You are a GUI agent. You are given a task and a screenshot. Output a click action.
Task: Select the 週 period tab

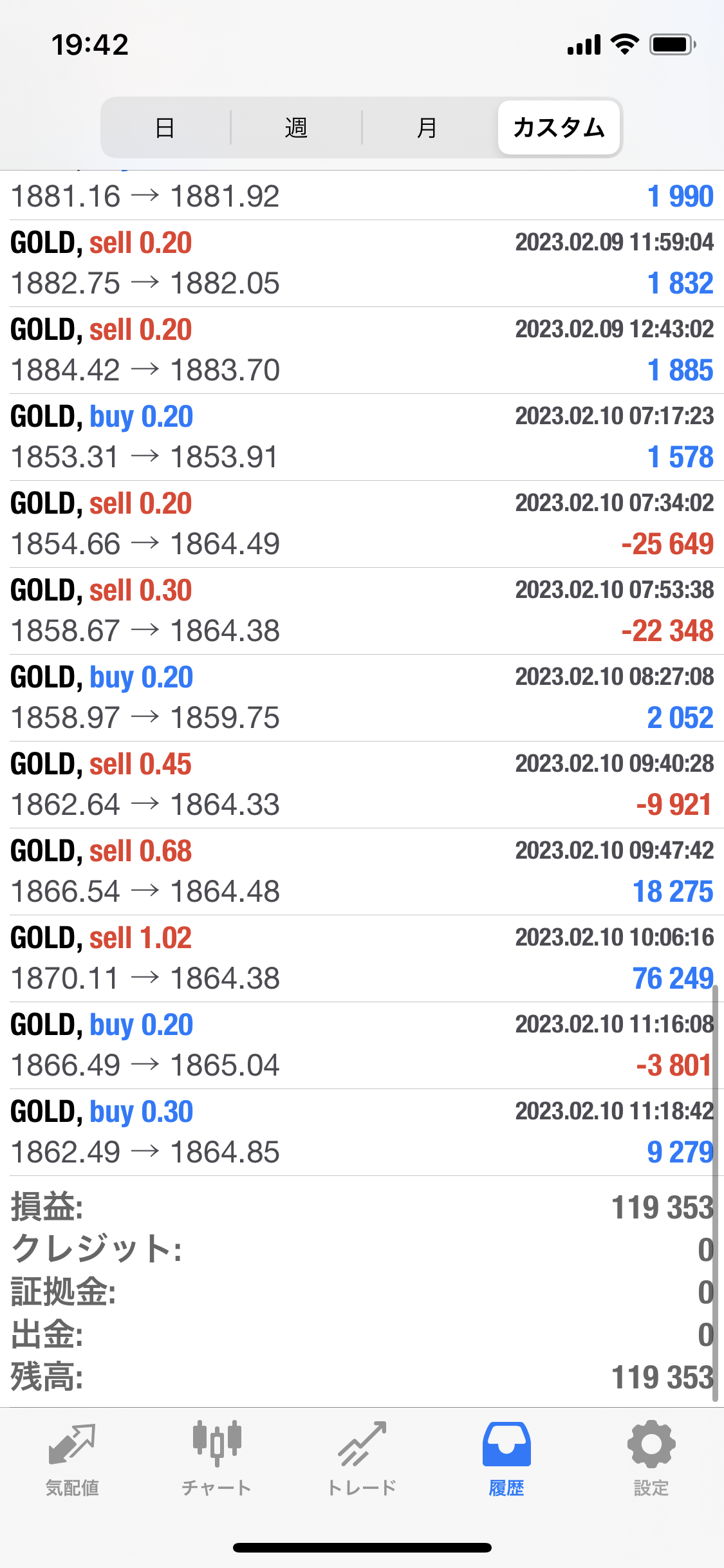tap(296, 127)
